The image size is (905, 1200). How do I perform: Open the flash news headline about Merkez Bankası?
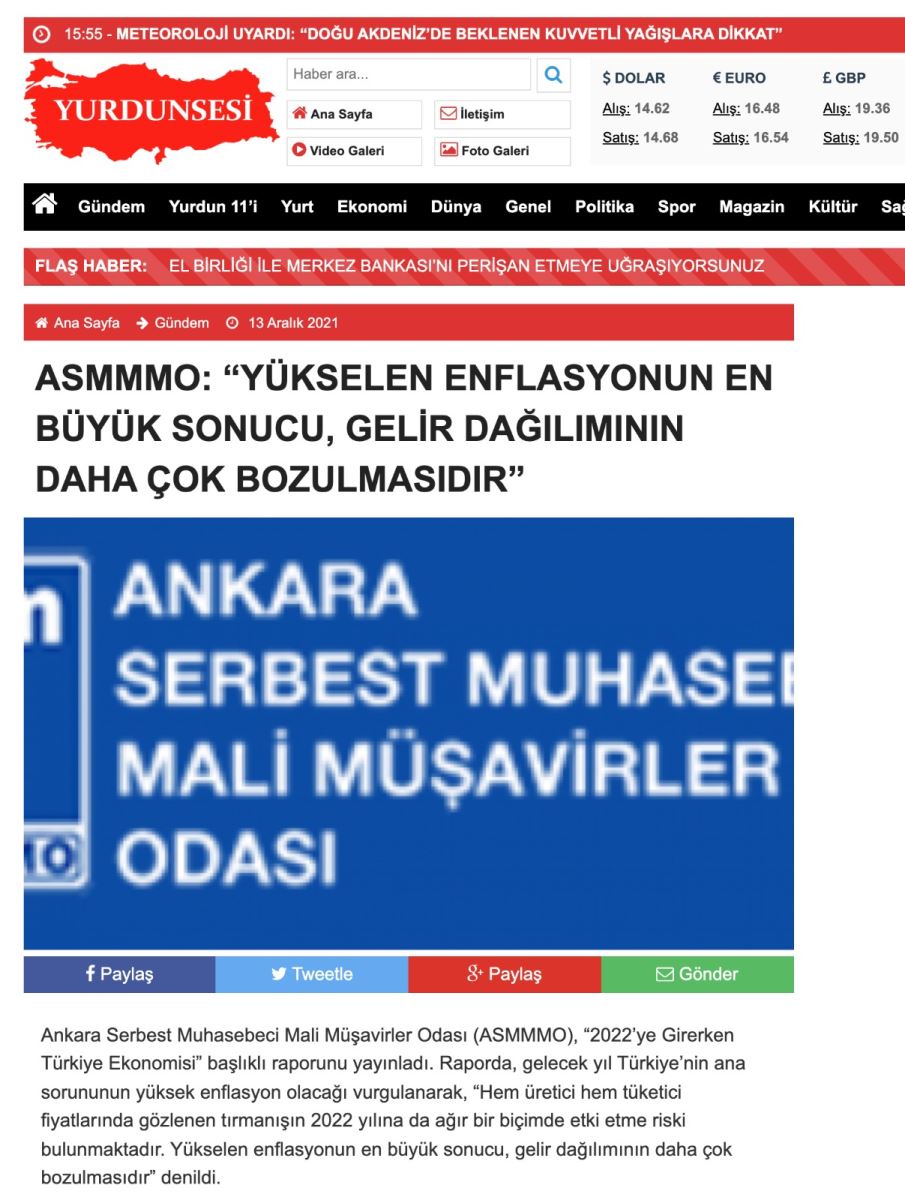click(x=466, y=266)
